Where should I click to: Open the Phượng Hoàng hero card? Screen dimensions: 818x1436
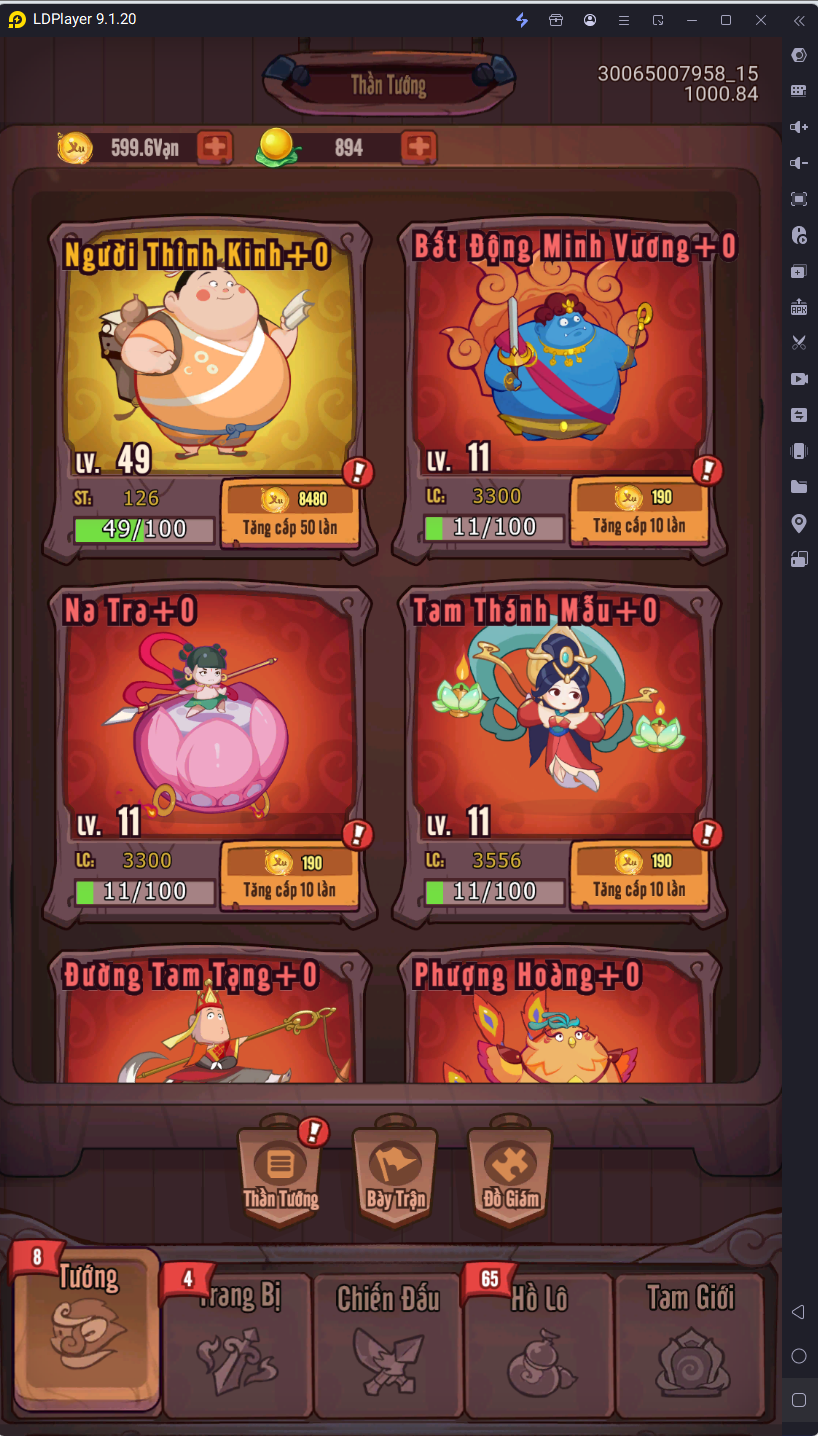point(560,1030)
